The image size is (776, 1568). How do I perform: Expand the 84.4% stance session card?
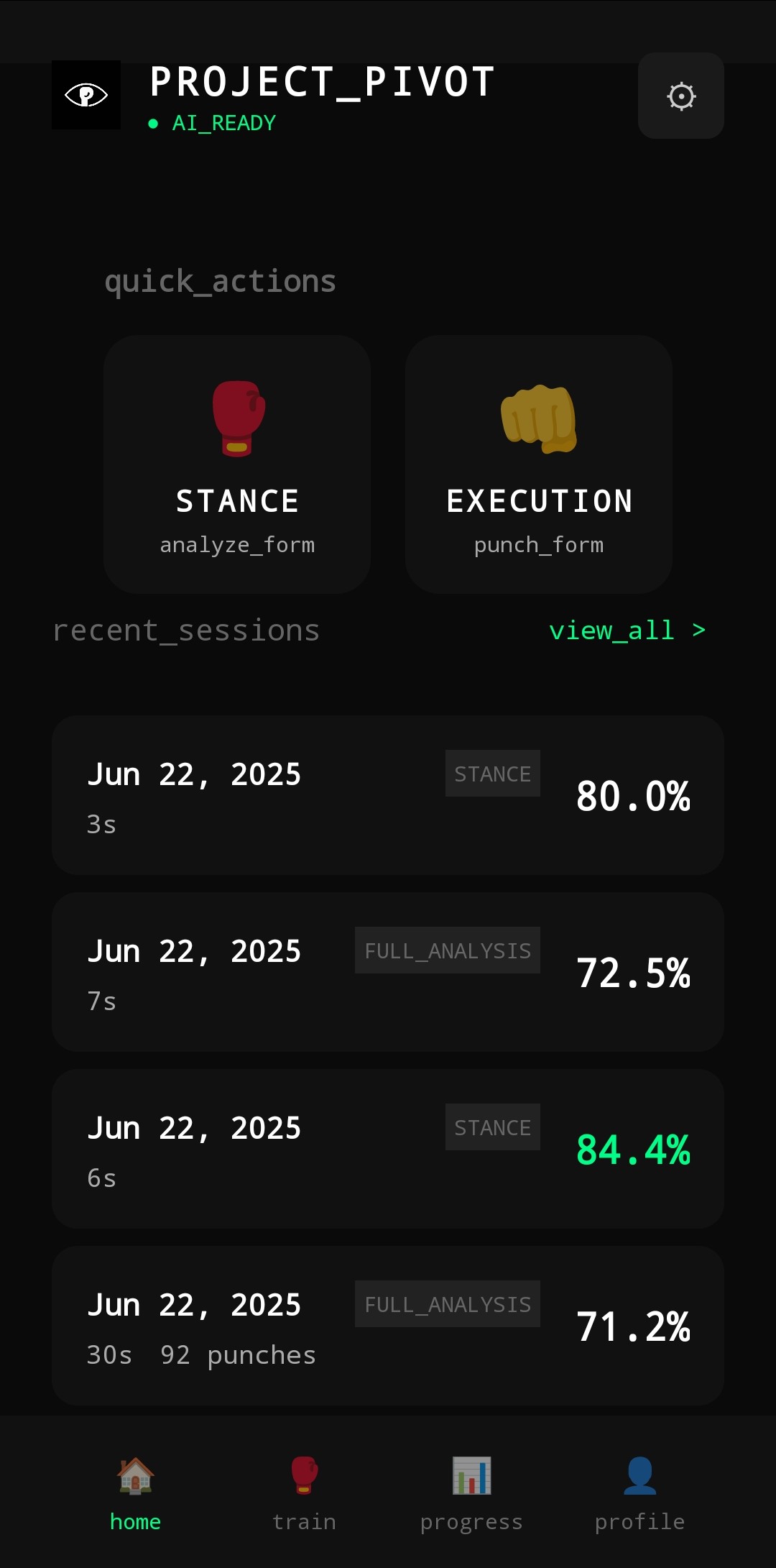[x=388, y=1147]
